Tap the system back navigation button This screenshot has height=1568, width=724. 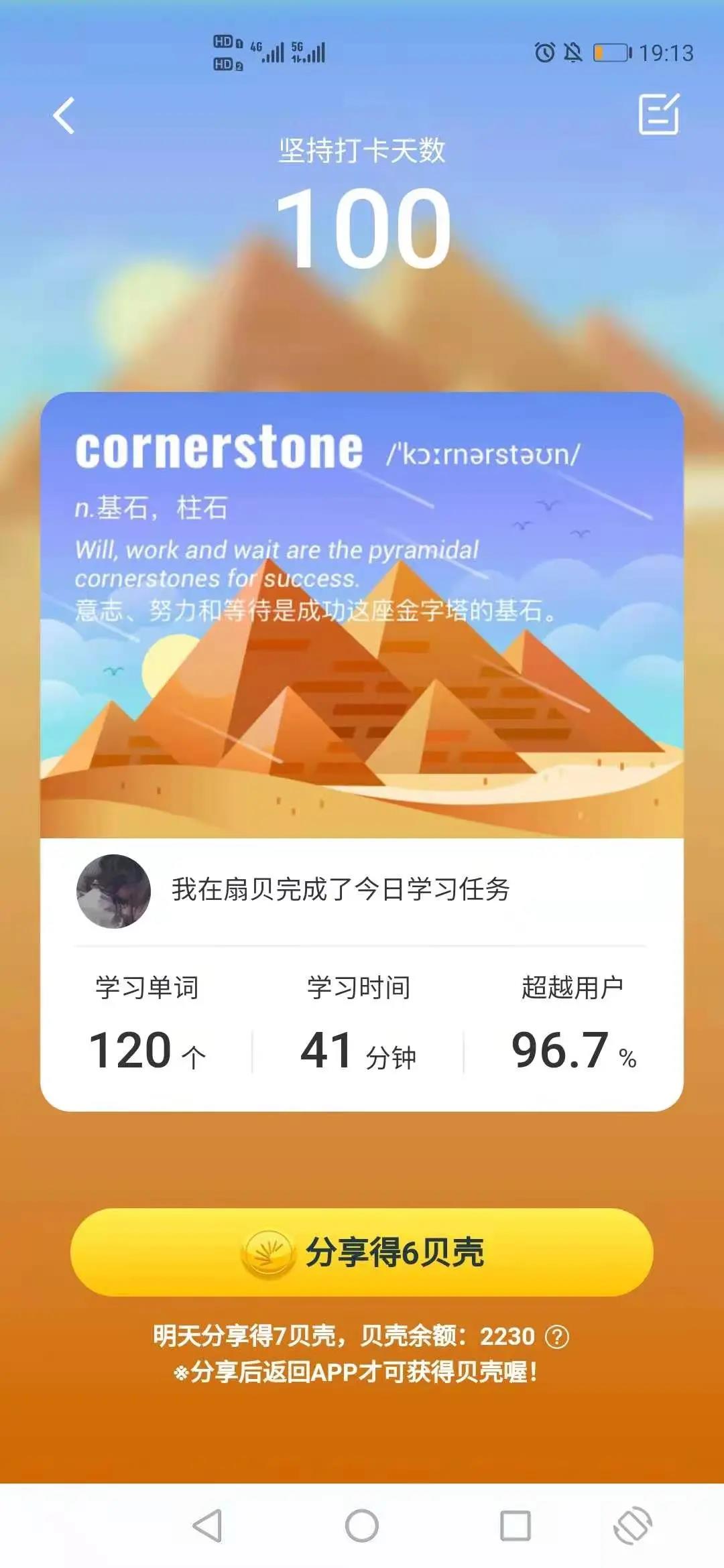tap(207, 1526)
